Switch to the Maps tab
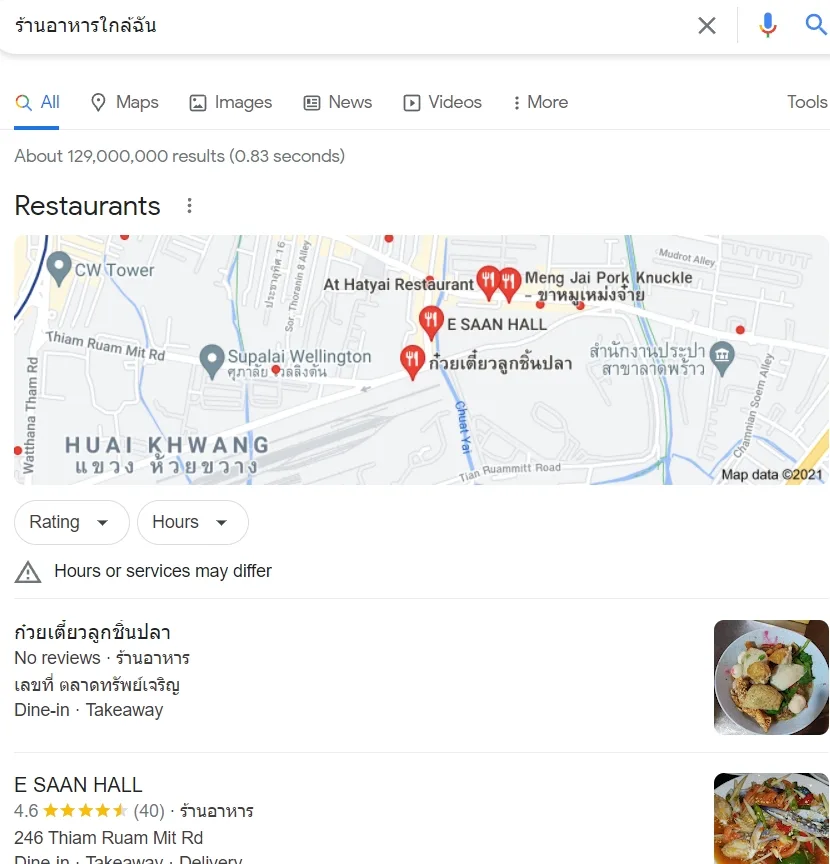830x864 pixels. [124, 102]
